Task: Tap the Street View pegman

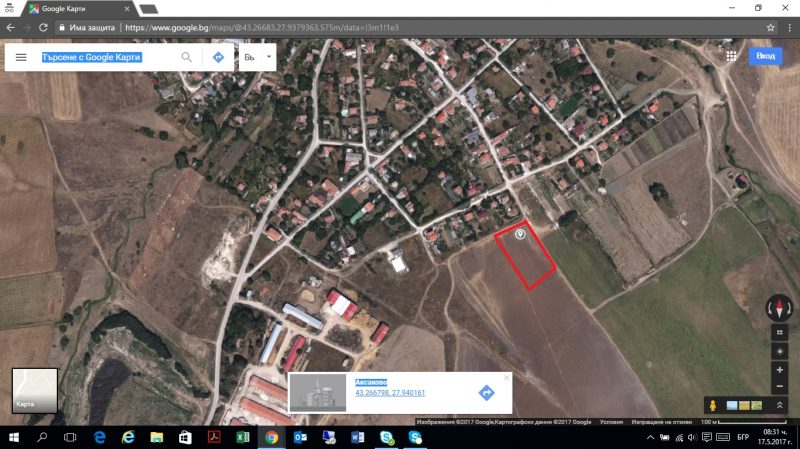Action: (713, 405)
